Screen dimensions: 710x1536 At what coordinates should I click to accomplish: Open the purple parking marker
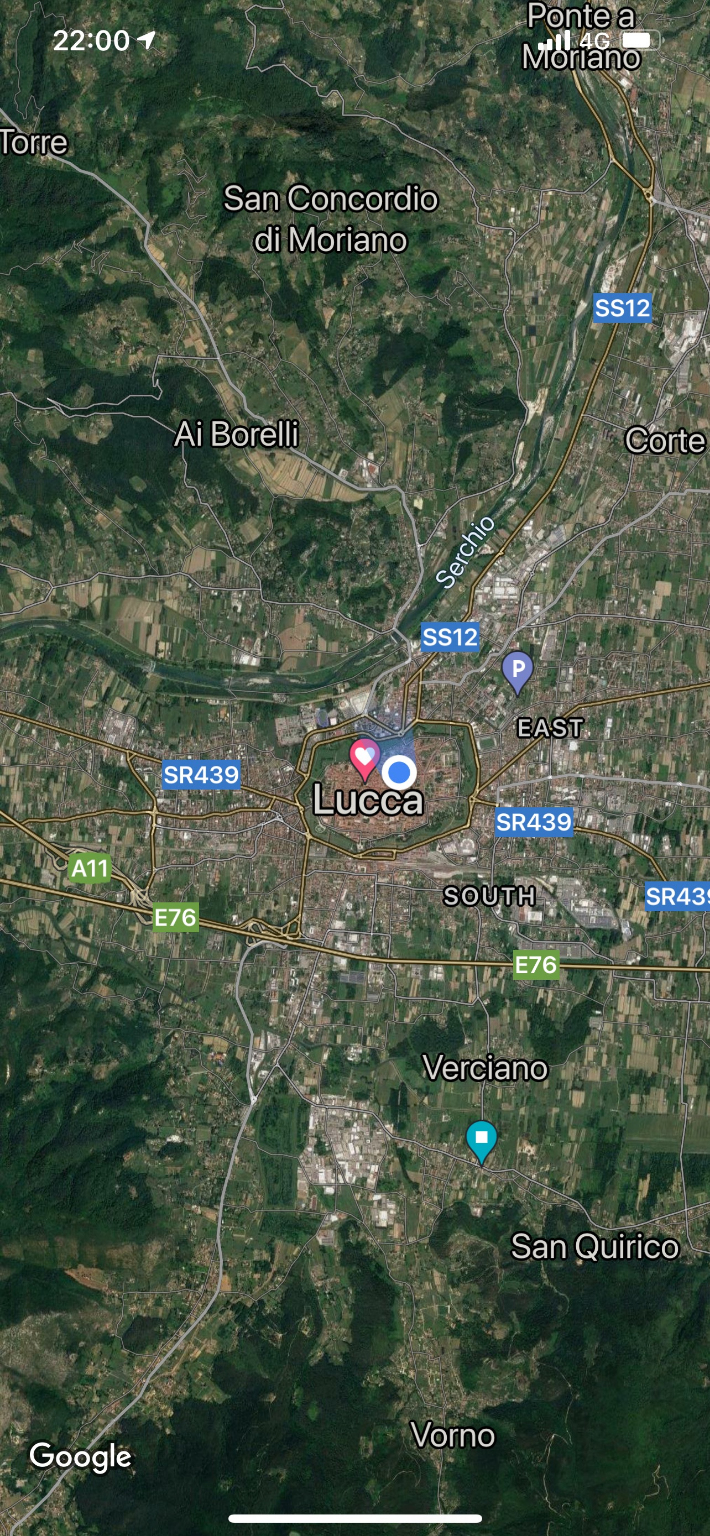517,668
